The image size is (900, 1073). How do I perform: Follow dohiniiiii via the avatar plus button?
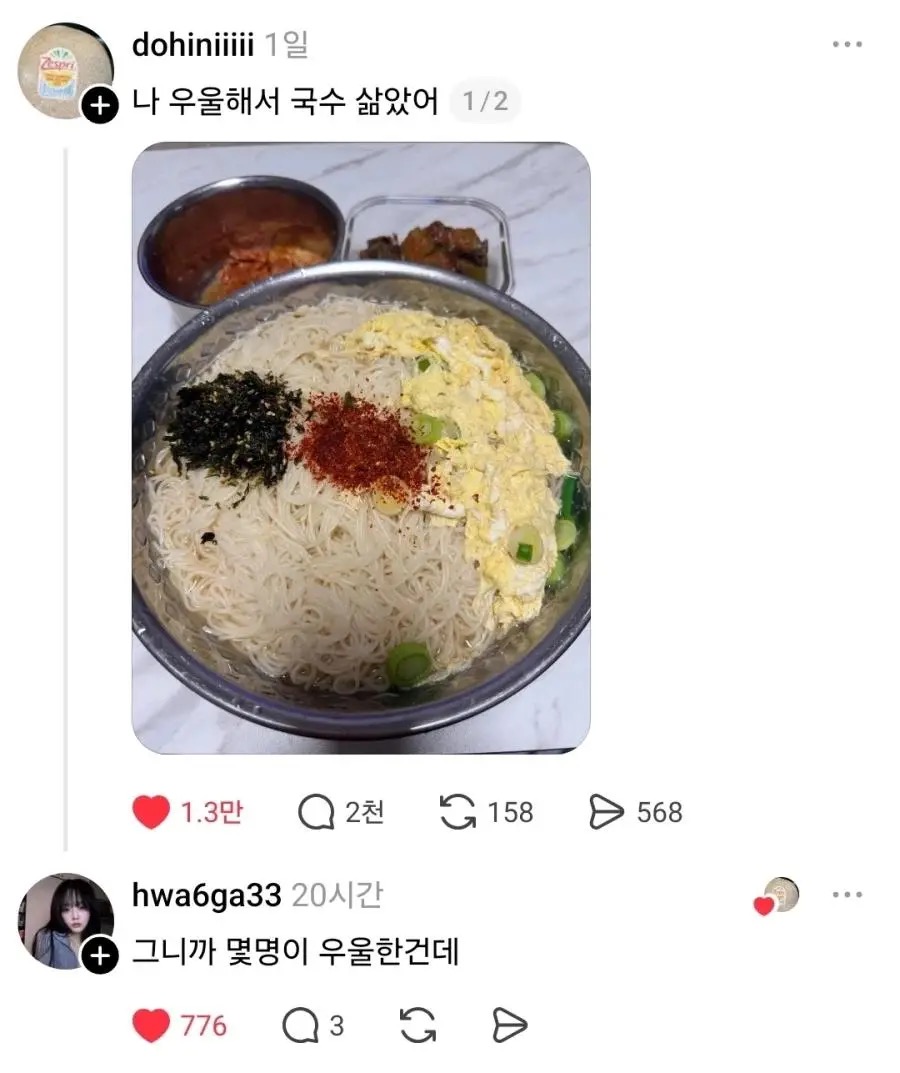click(x=100, y=105)
